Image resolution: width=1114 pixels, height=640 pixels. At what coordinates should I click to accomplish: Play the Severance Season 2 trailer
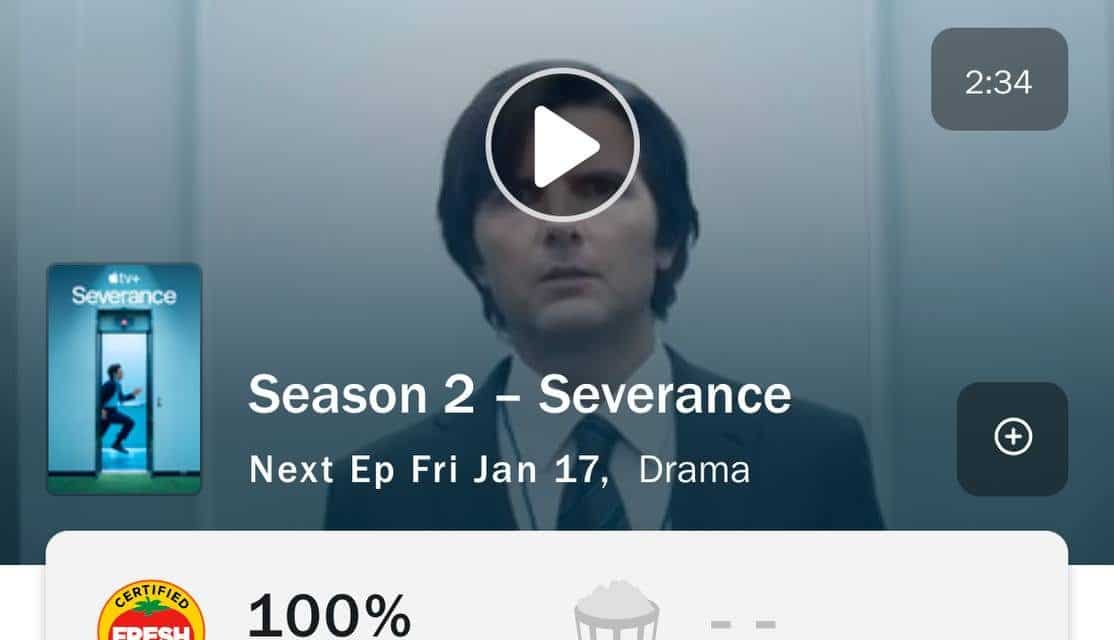[562, 145]
